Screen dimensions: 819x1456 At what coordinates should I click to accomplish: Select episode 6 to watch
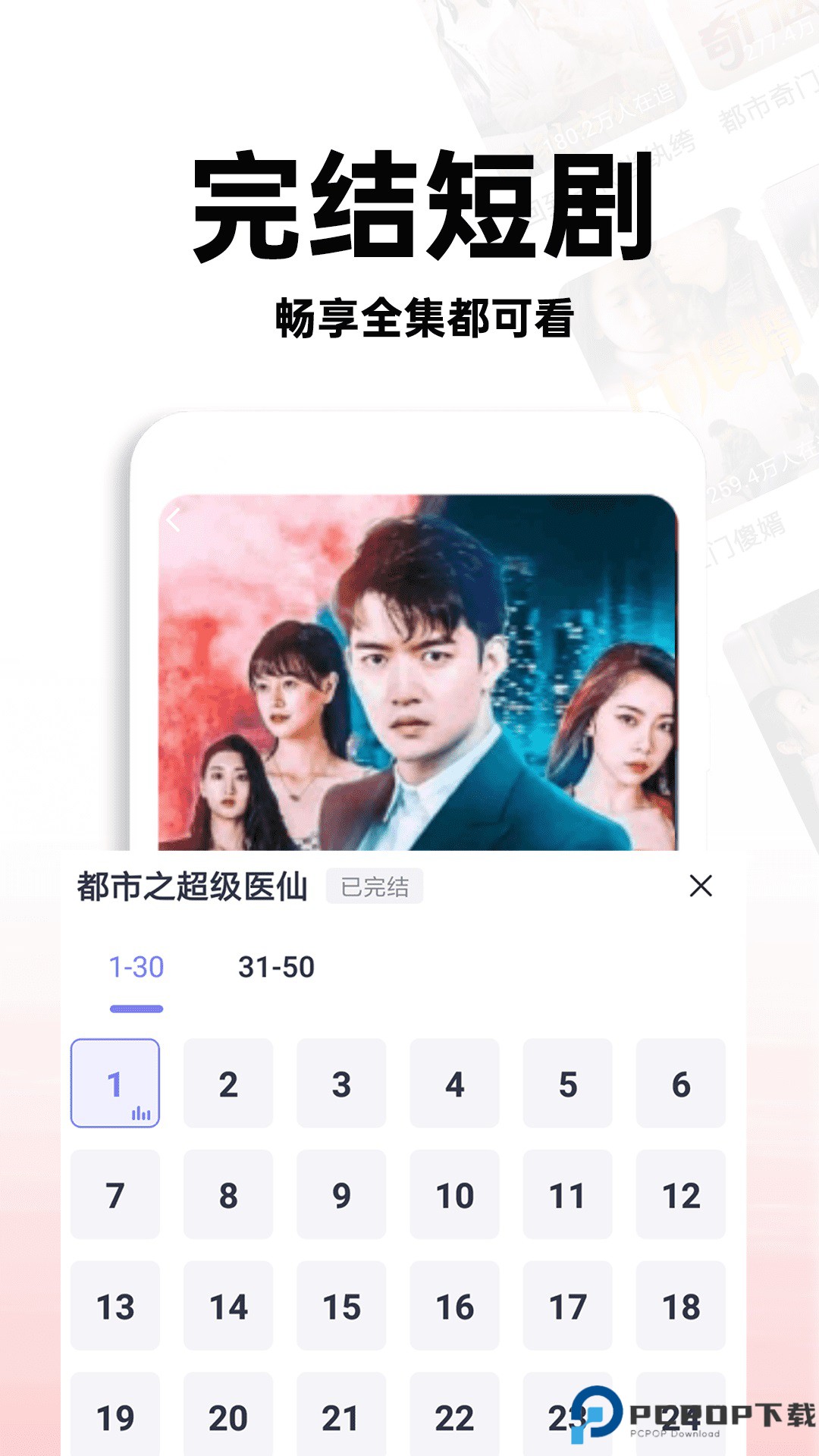pyautogui.click(x=684, y=1084)
